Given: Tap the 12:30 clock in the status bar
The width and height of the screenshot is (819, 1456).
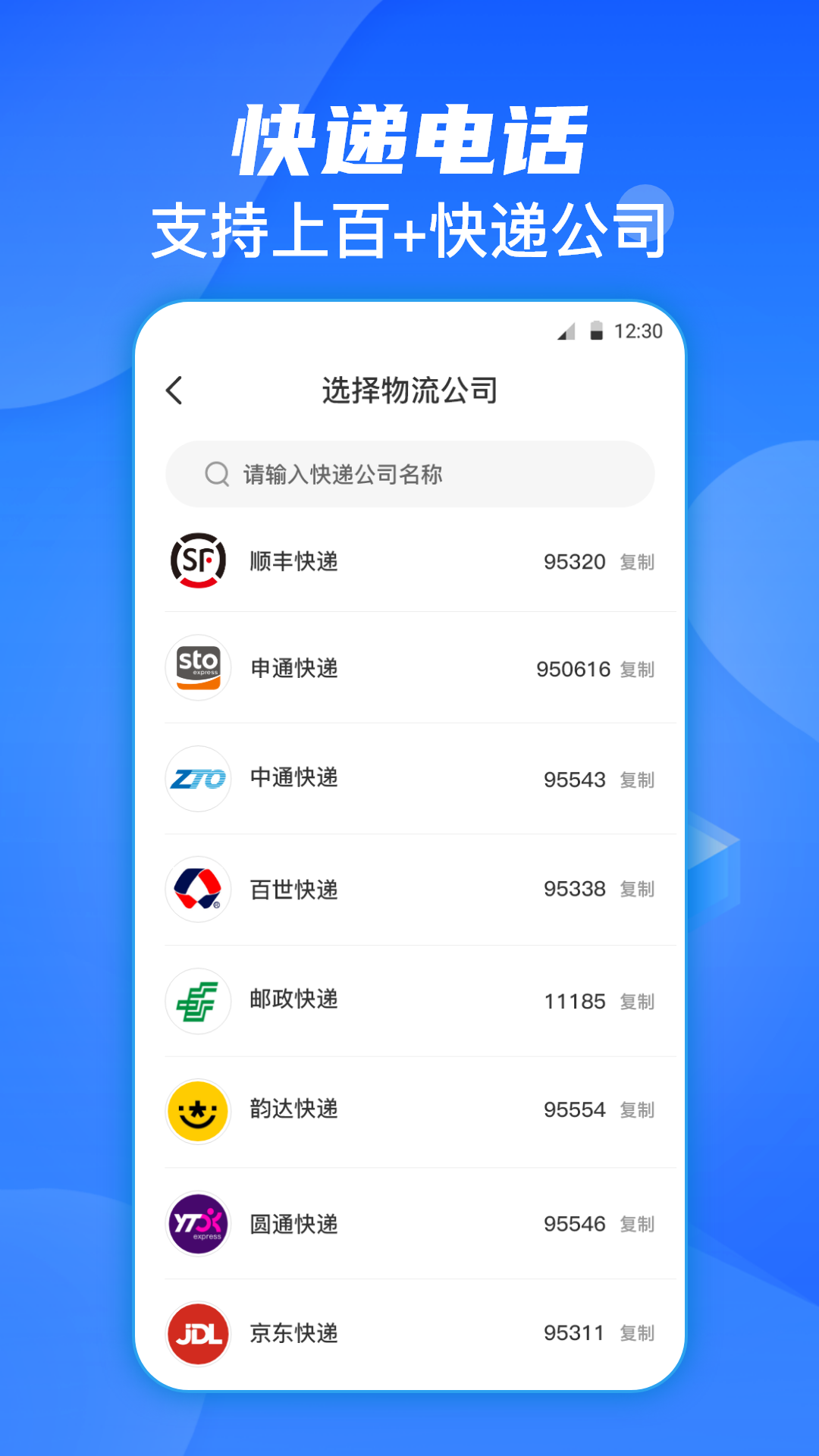Looking at the screenshot, I should pos(639,331).
